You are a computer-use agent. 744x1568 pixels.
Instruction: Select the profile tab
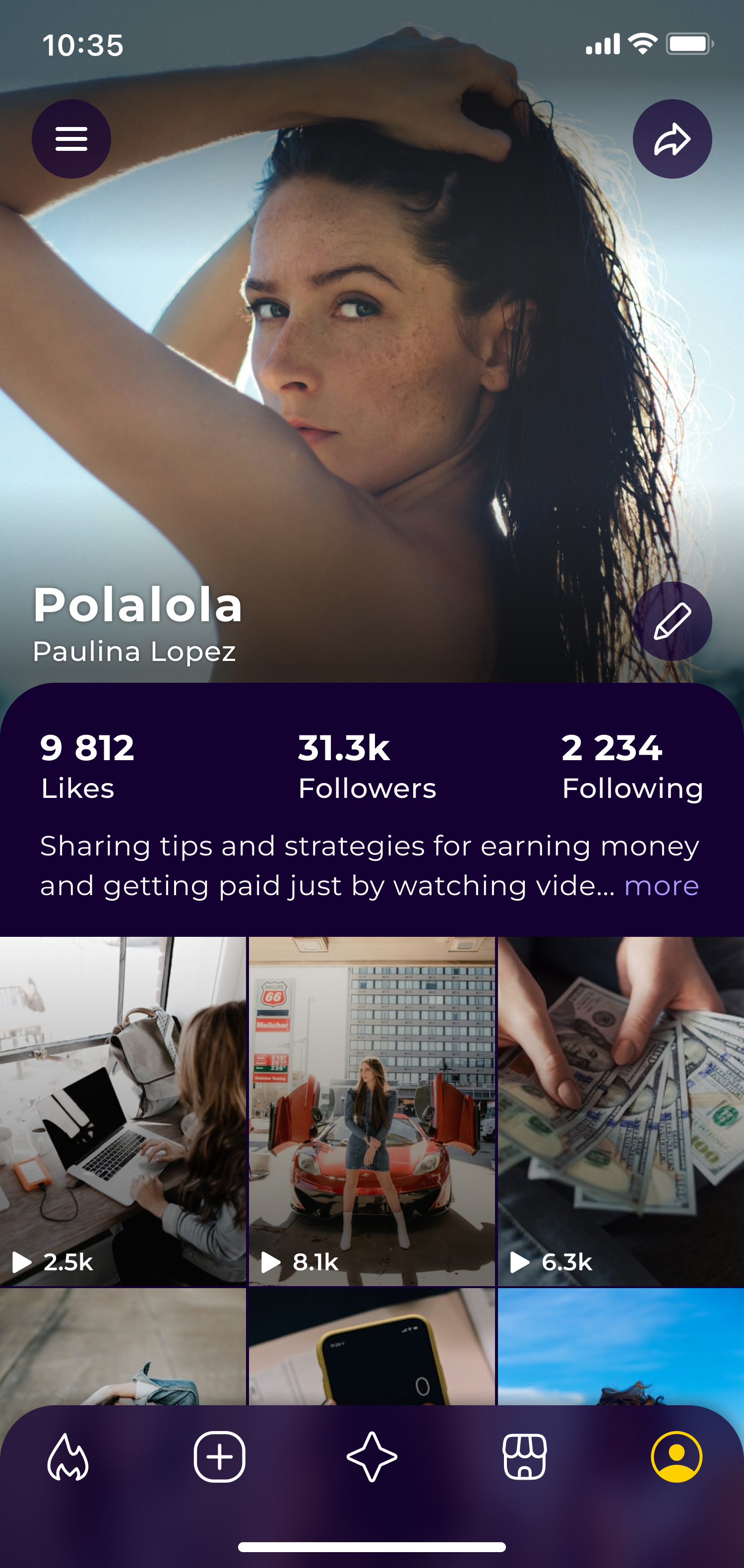pyautogui.click(x=677, y=1457)
